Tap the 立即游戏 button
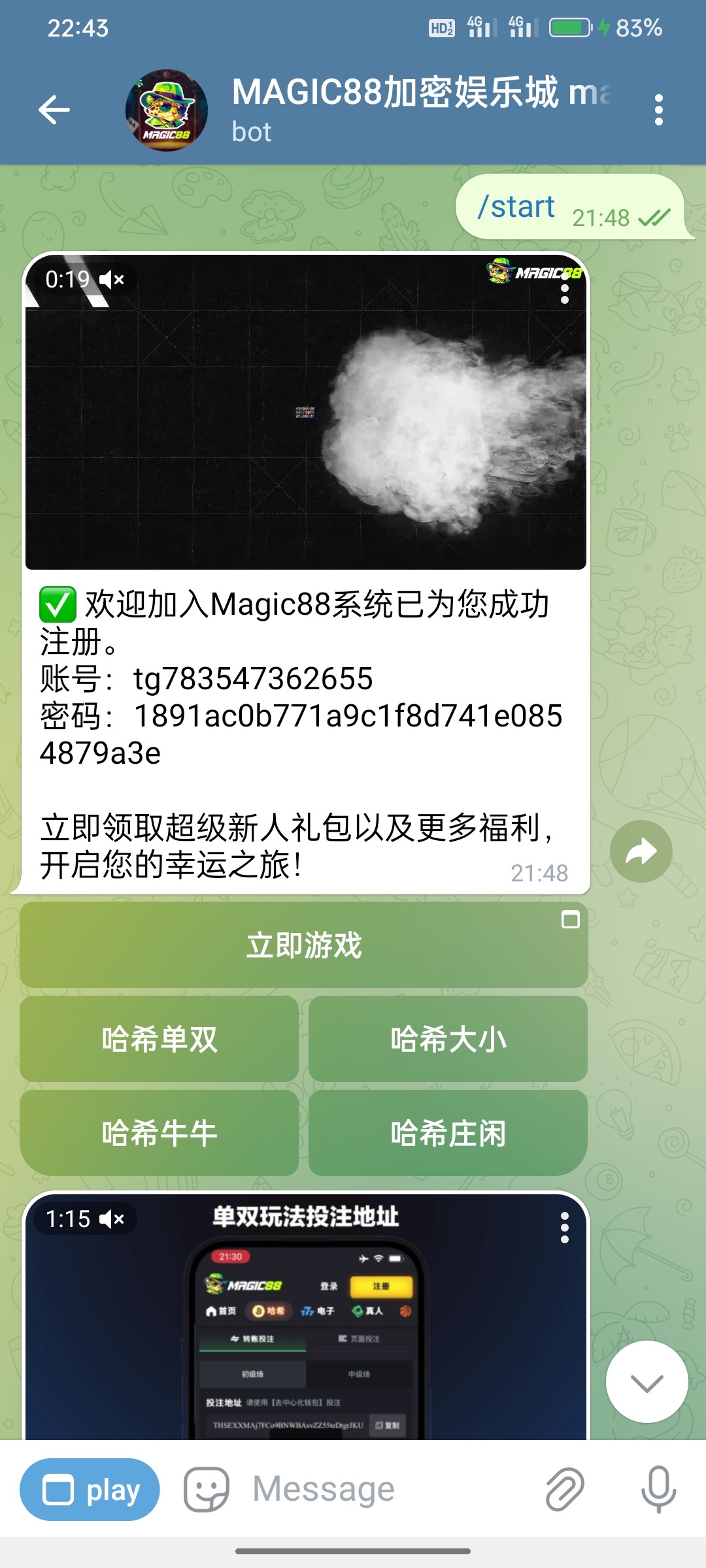Viewport: 706px width, 1568px height. (x=304, y=945)
